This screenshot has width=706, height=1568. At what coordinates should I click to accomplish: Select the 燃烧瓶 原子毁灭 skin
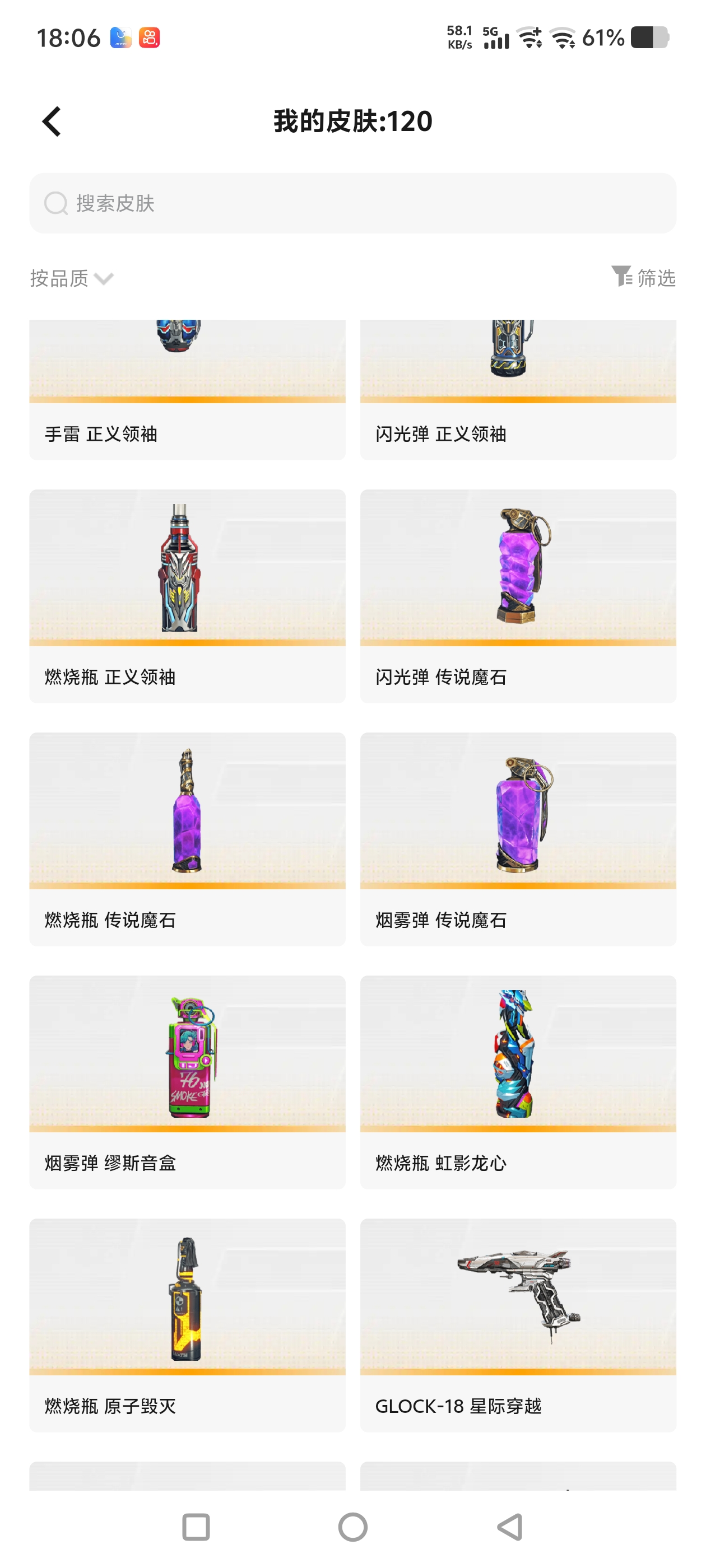pos(187,1324)
